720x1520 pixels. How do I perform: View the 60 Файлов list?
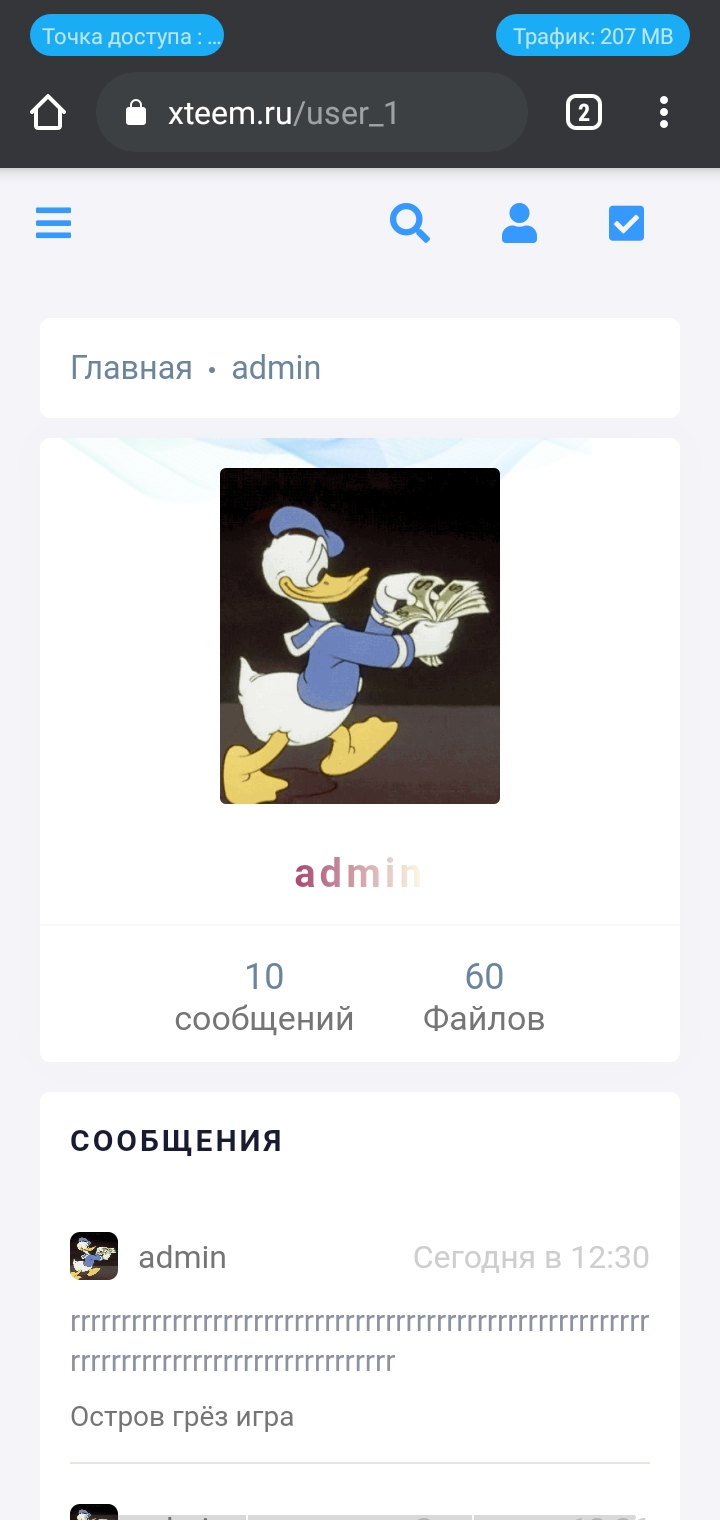(484, 996)
